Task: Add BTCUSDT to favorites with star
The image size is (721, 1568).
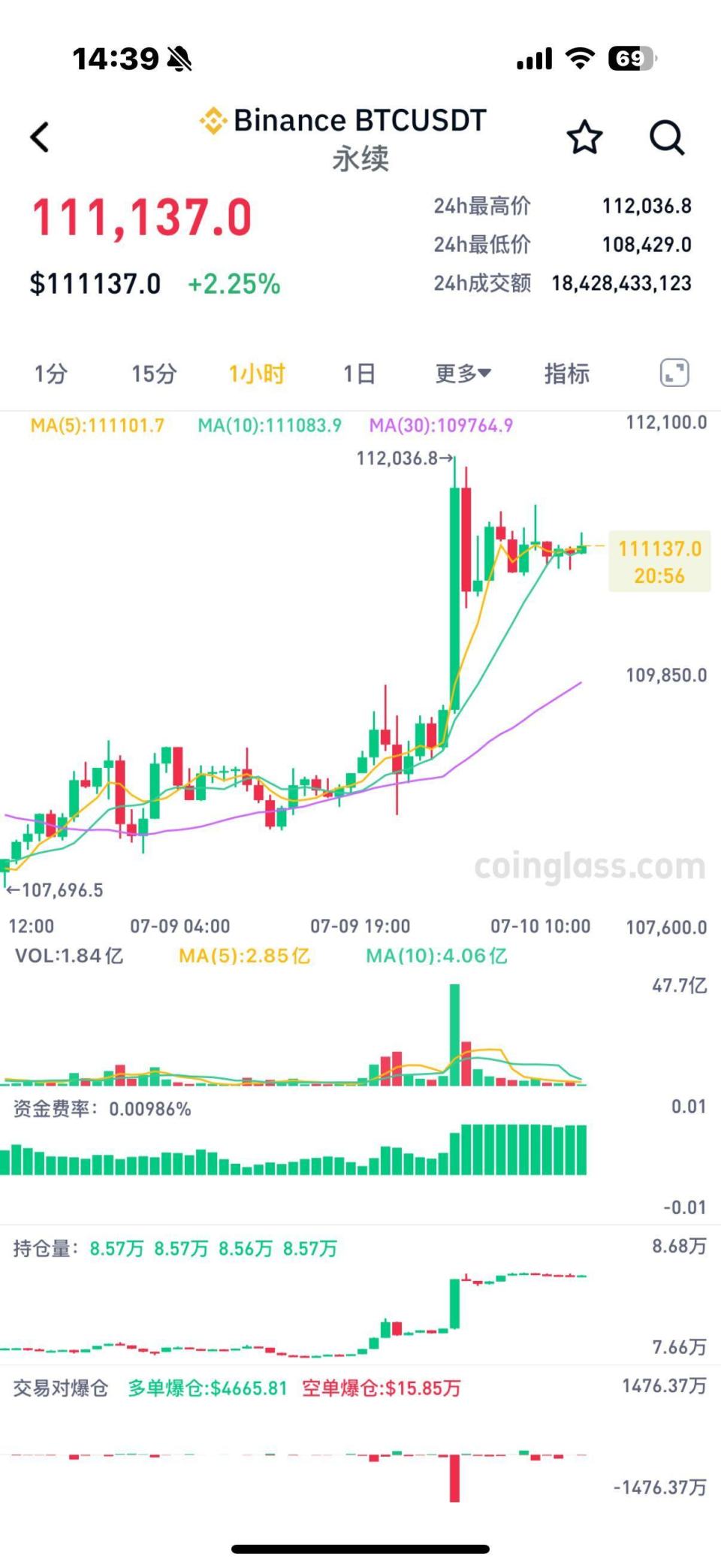Action: tap(584, 137)
